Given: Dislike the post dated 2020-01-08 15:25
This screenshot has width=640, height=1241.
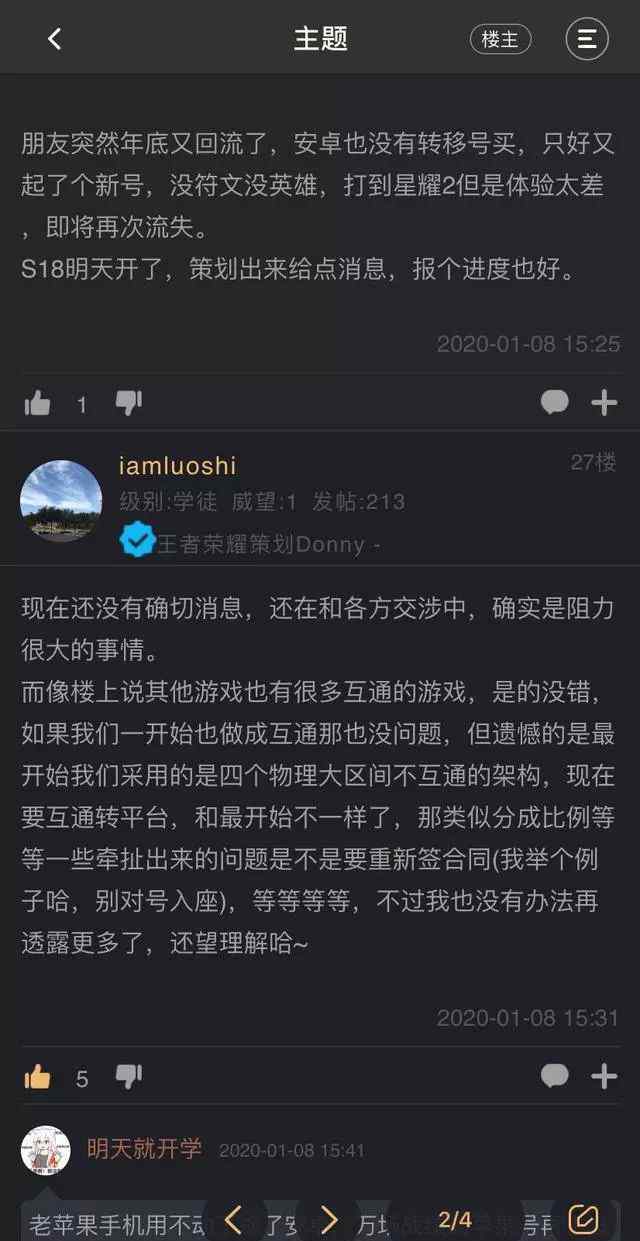Looking at the screenshot, I should click(x=128, y=403).
